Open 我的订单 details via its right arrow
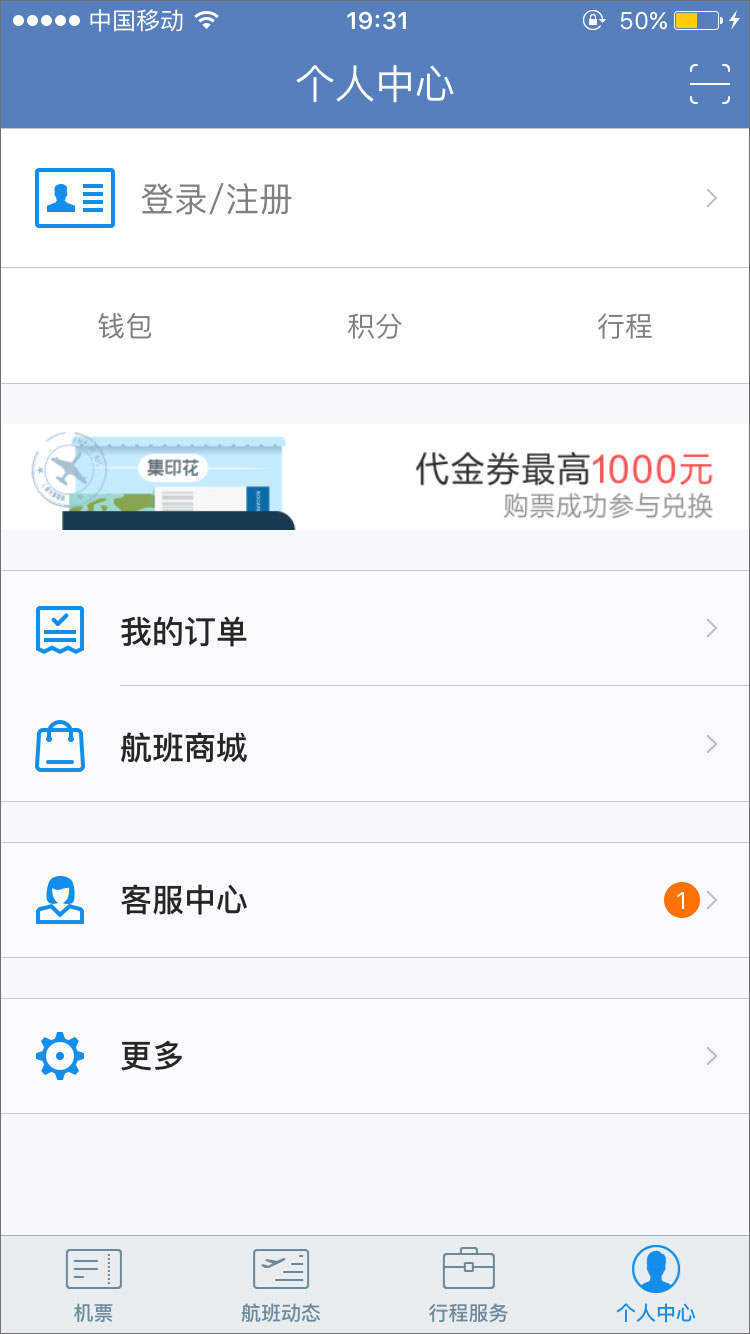This screenshot has height=1334, width=750. (710, 628)
